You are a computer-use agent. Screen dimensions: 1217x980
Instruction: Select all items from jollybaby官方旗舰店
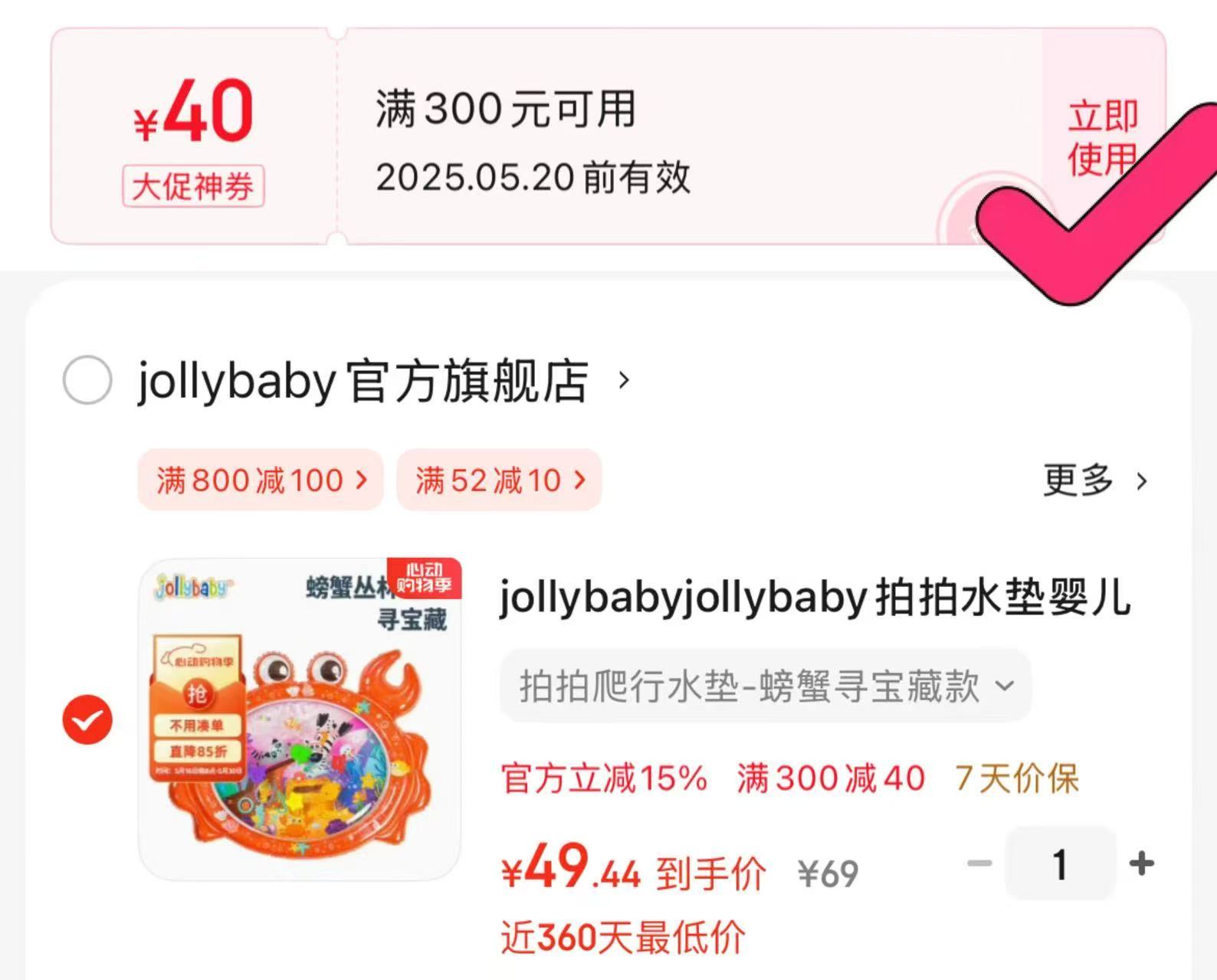(87, 380)
